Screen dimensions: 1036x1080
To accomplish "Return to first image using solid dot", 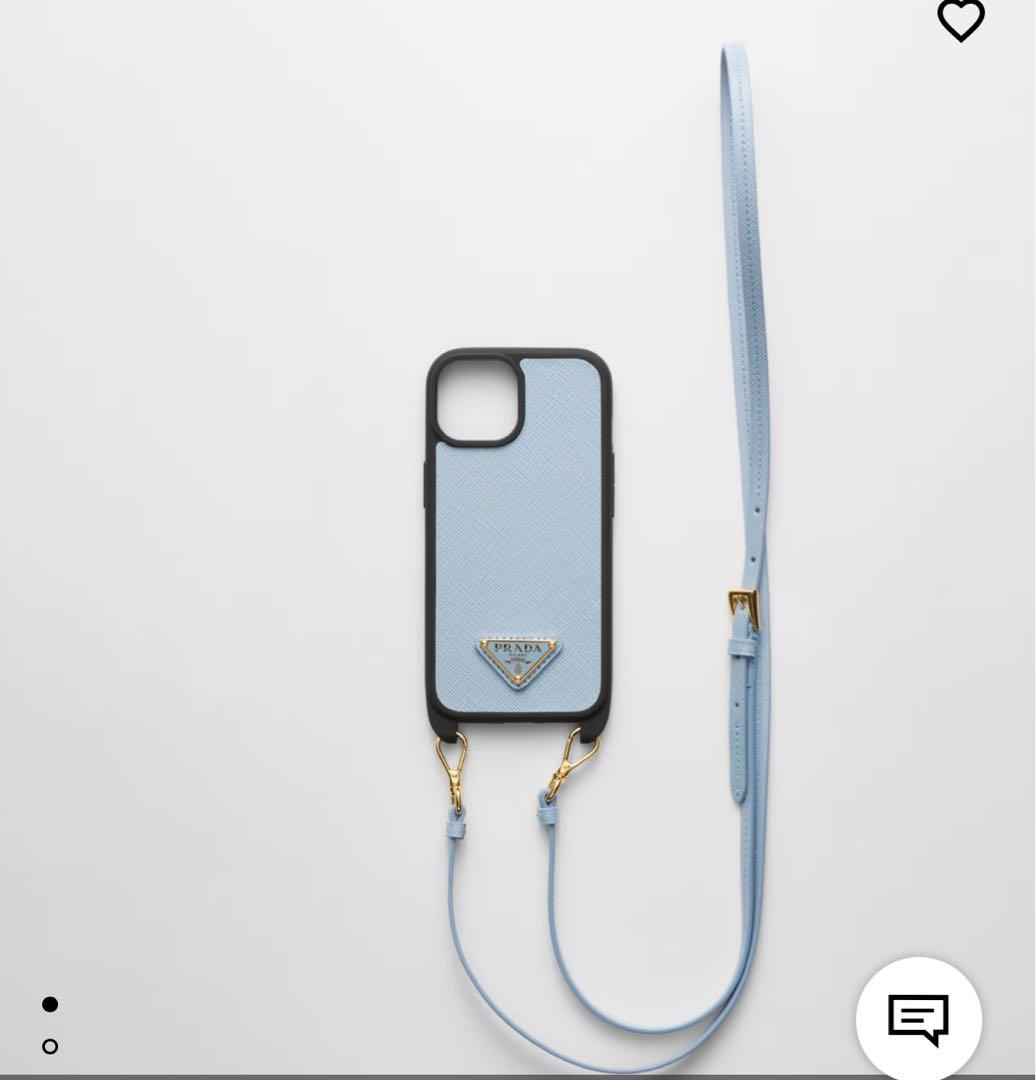I will pyautogui.click(x=50, y=1004).
